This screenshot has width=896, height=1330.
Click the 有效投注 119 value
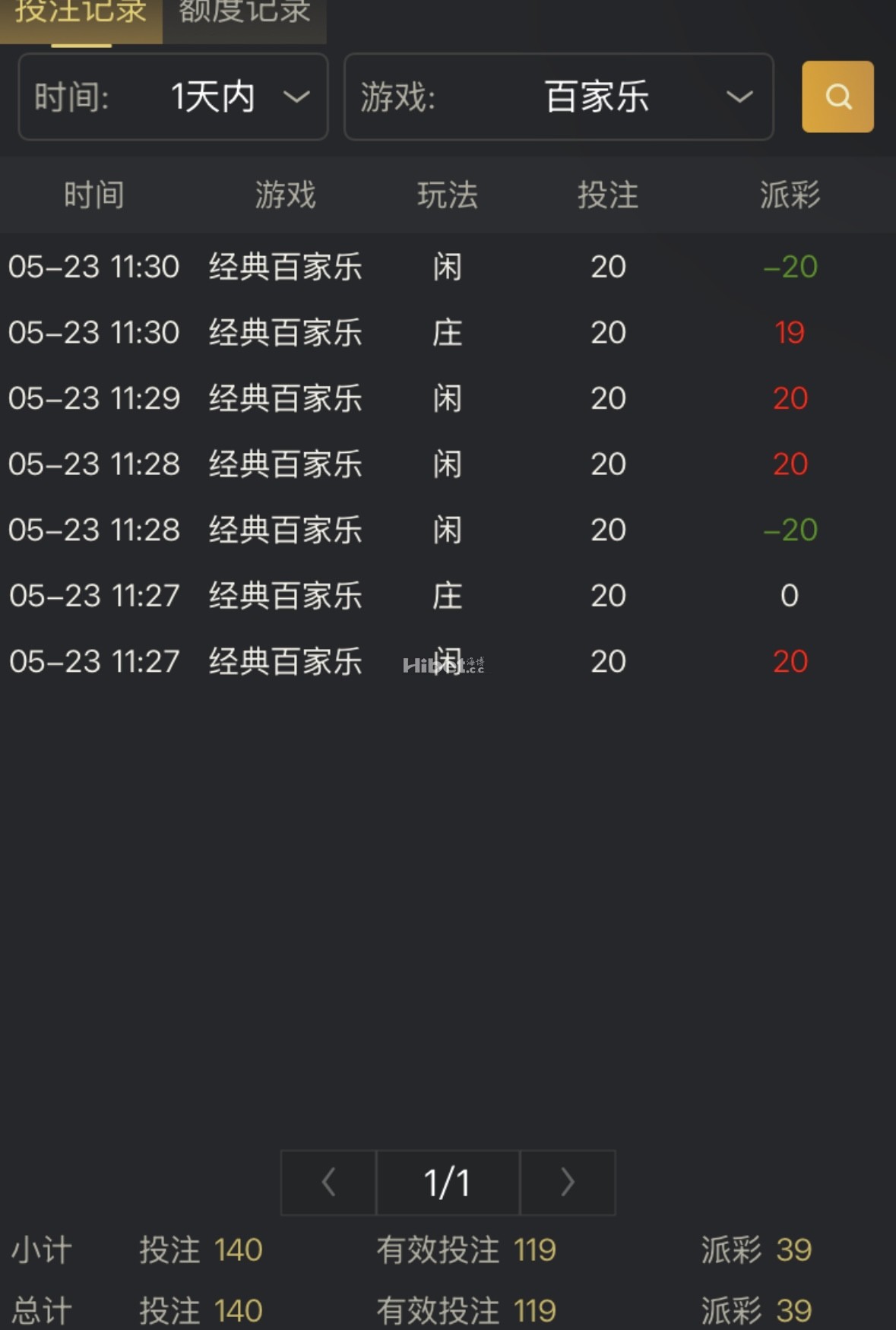pos(535,1250)
